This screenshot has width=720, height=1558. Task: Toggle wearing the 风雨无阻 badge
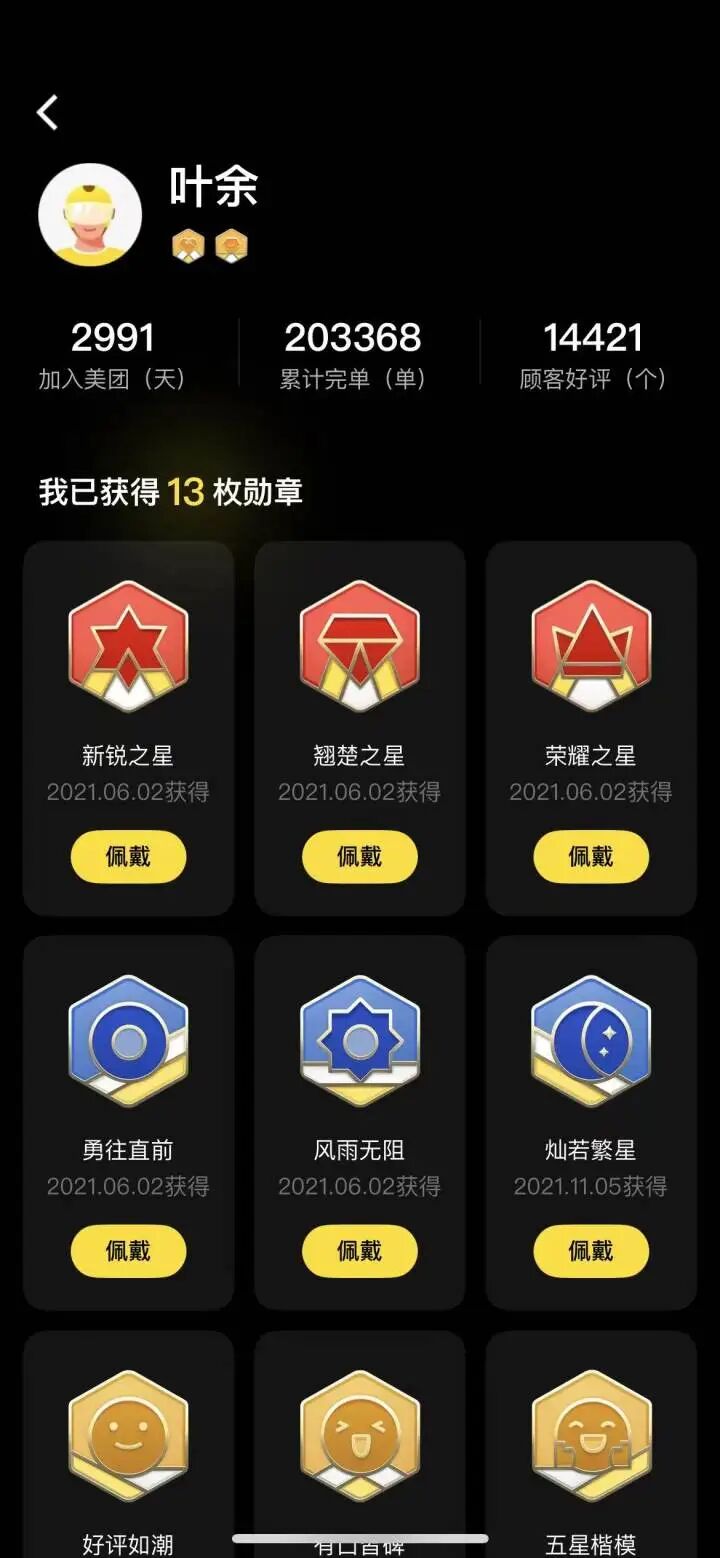[x=359, y=1251]
